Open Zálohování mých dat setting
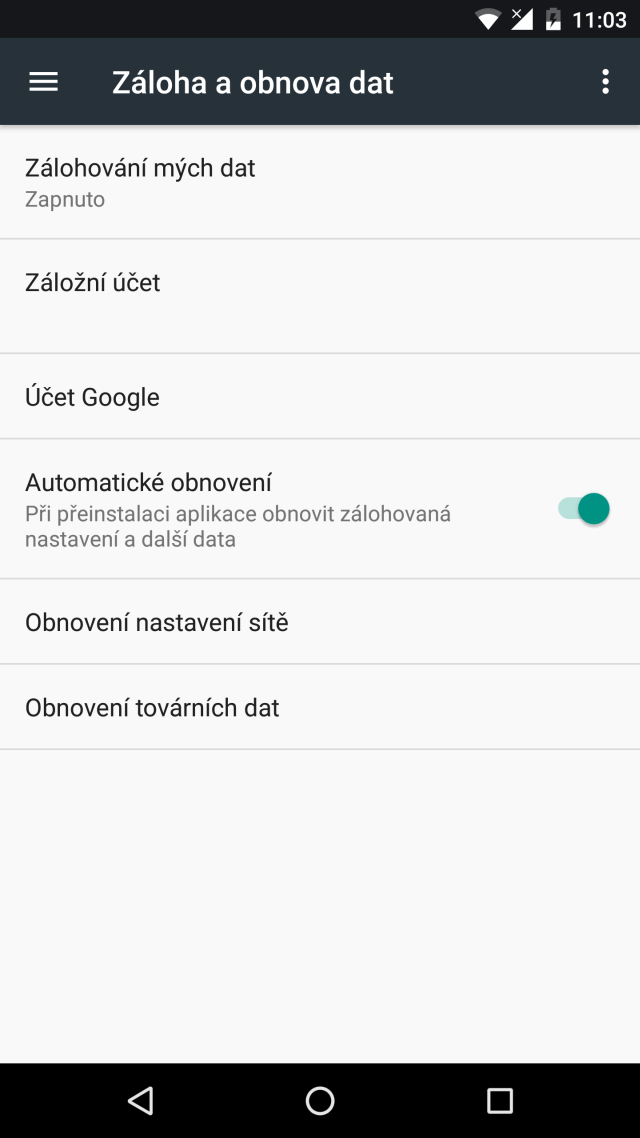 pyautogui.click(x=320, y=182)
